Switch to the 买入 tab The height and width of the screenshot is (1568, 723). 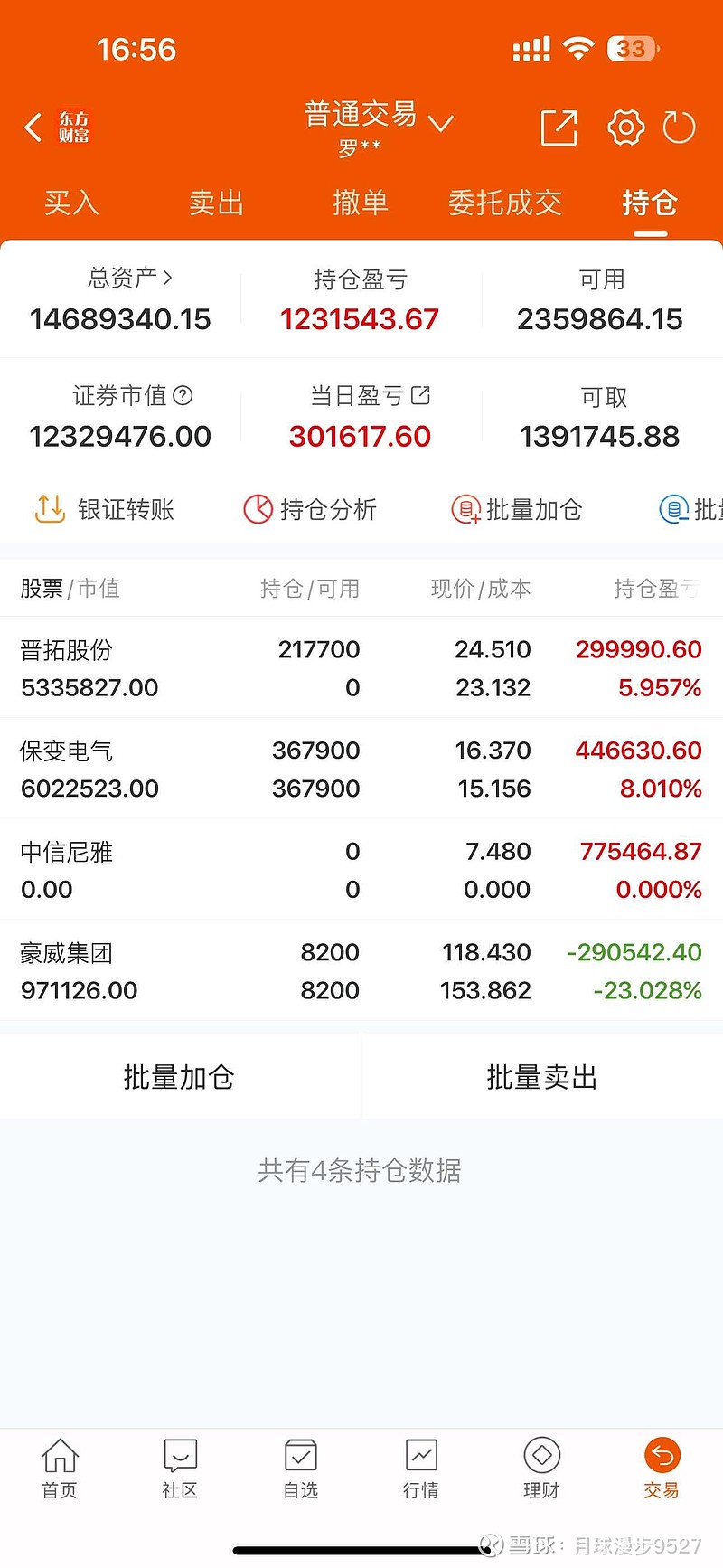click(x=71, y=203)
